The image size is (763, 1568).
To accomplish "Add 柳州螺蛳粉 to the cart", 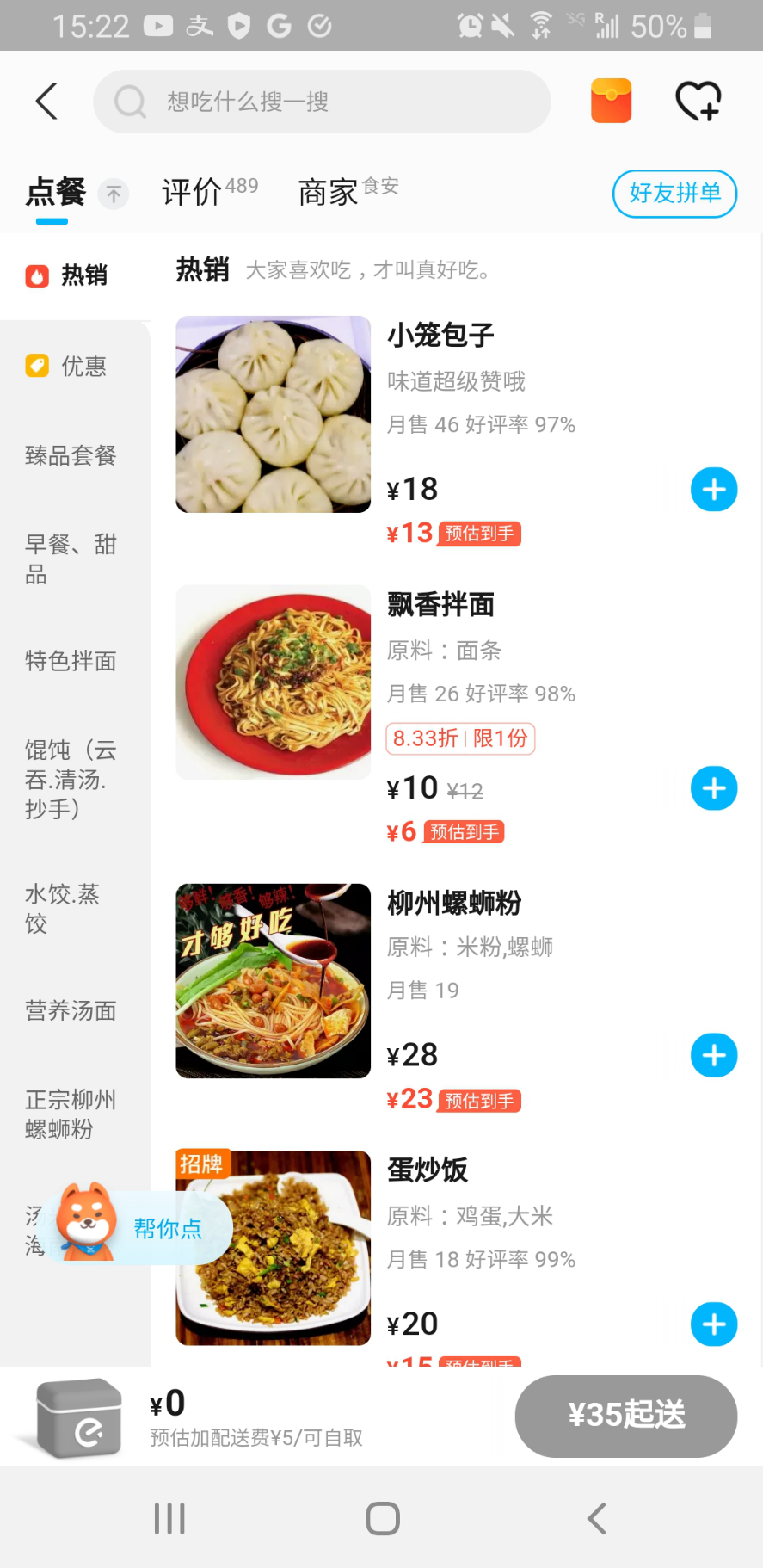I will click(714, 1056).
